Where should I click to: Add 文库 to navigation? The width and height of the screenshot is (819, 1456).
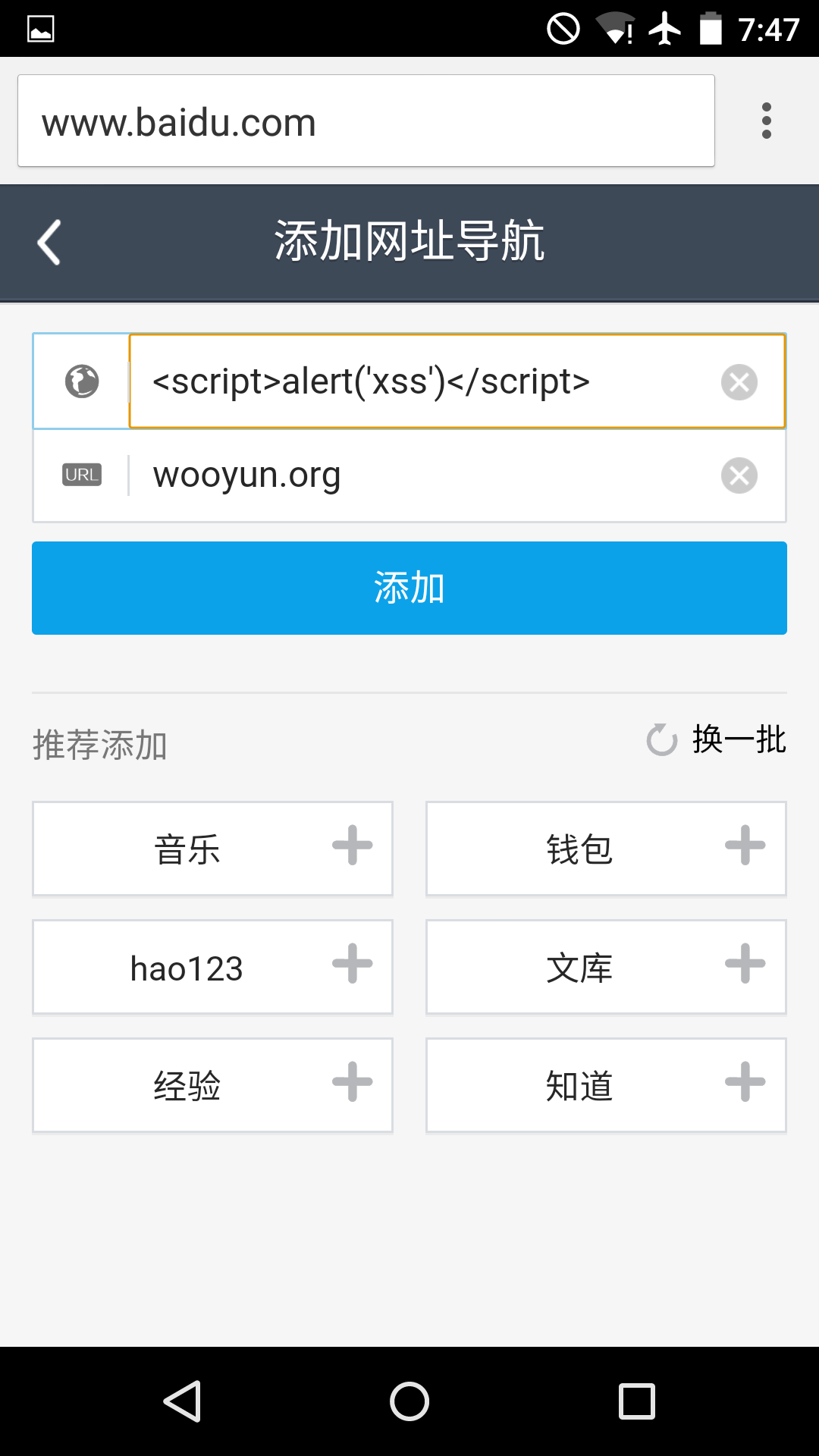click(606, 967)
